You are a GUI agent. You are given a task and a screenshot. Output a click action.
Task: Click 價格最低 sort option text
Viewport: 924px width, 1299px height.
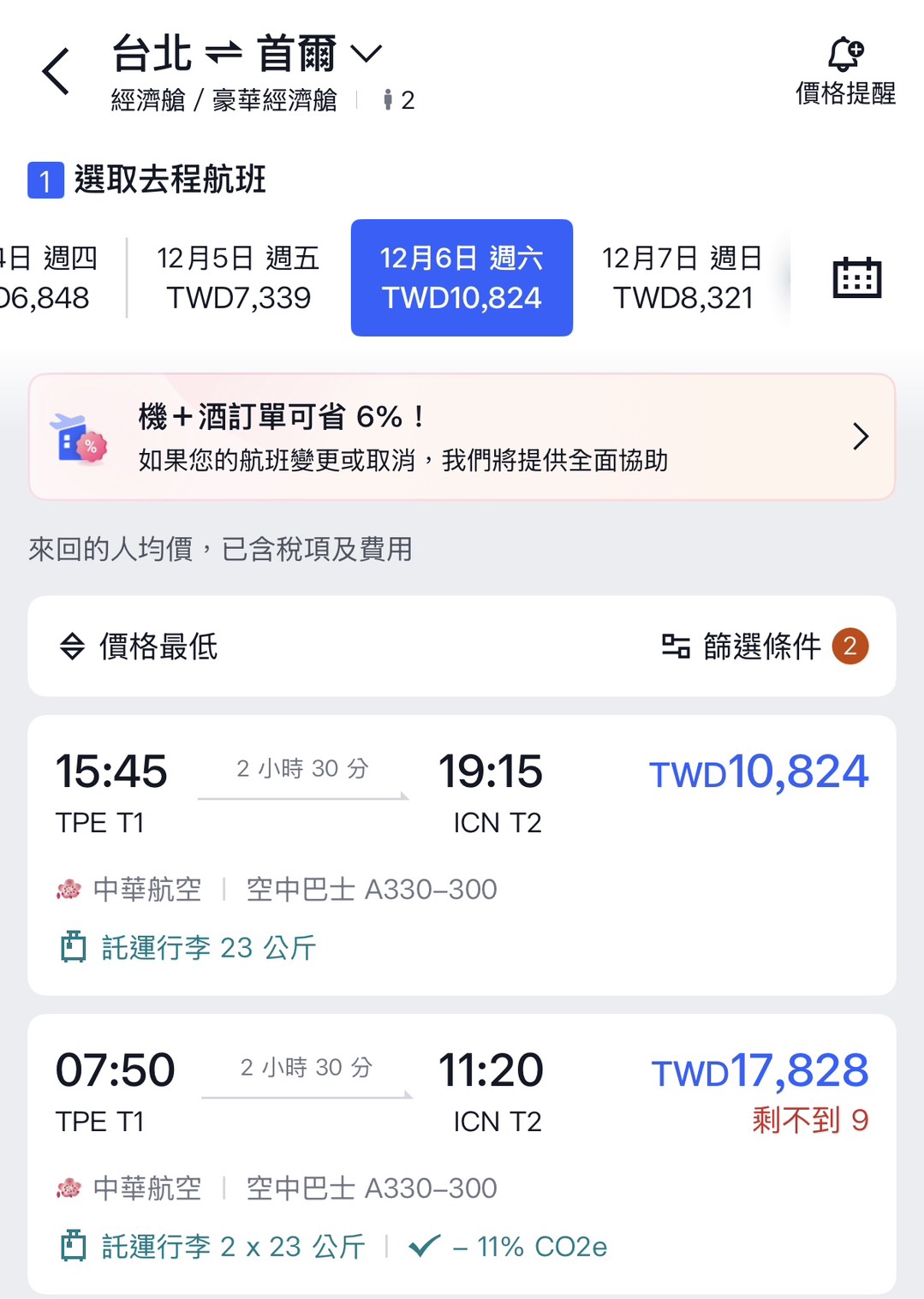(158, 647)
